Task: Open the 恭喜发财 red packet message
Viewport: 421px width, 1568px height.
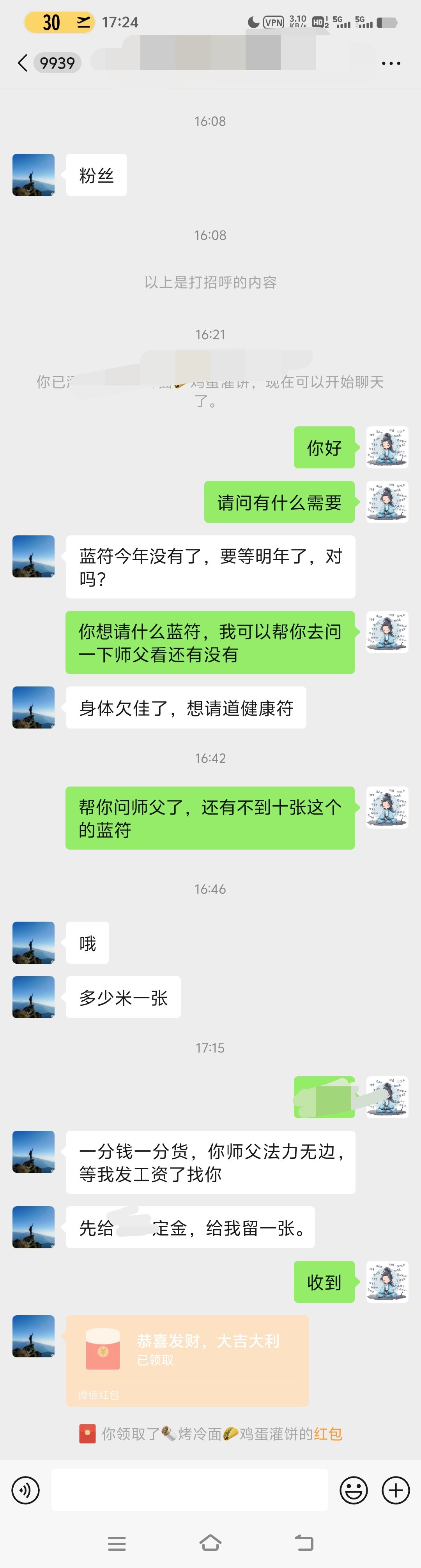Action: [x=187, y=1360]
